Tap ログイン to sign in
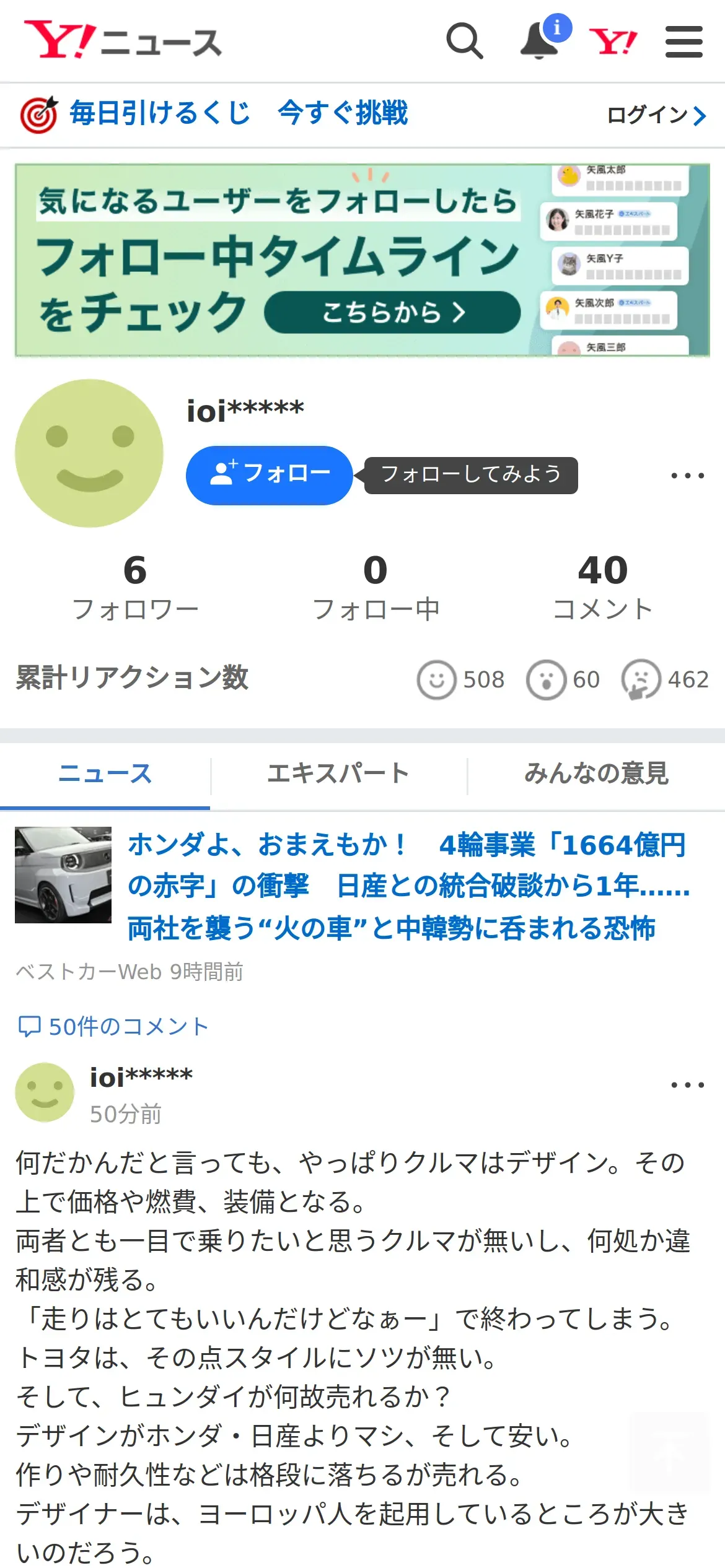 656,115
